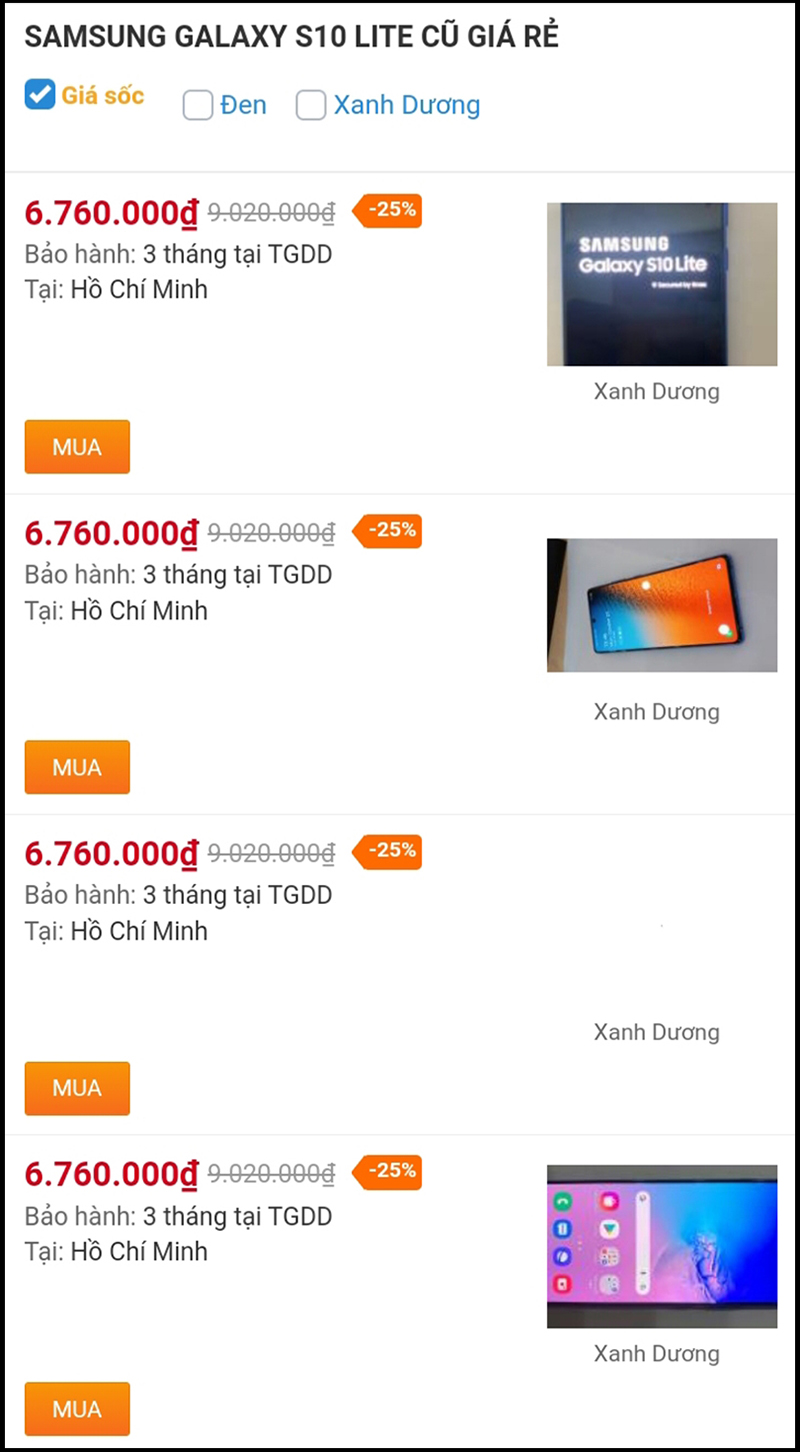
Task: Click 'Xanh Dương' caption under the bottom thumbnail
Action: click(x=656, y=1353)
